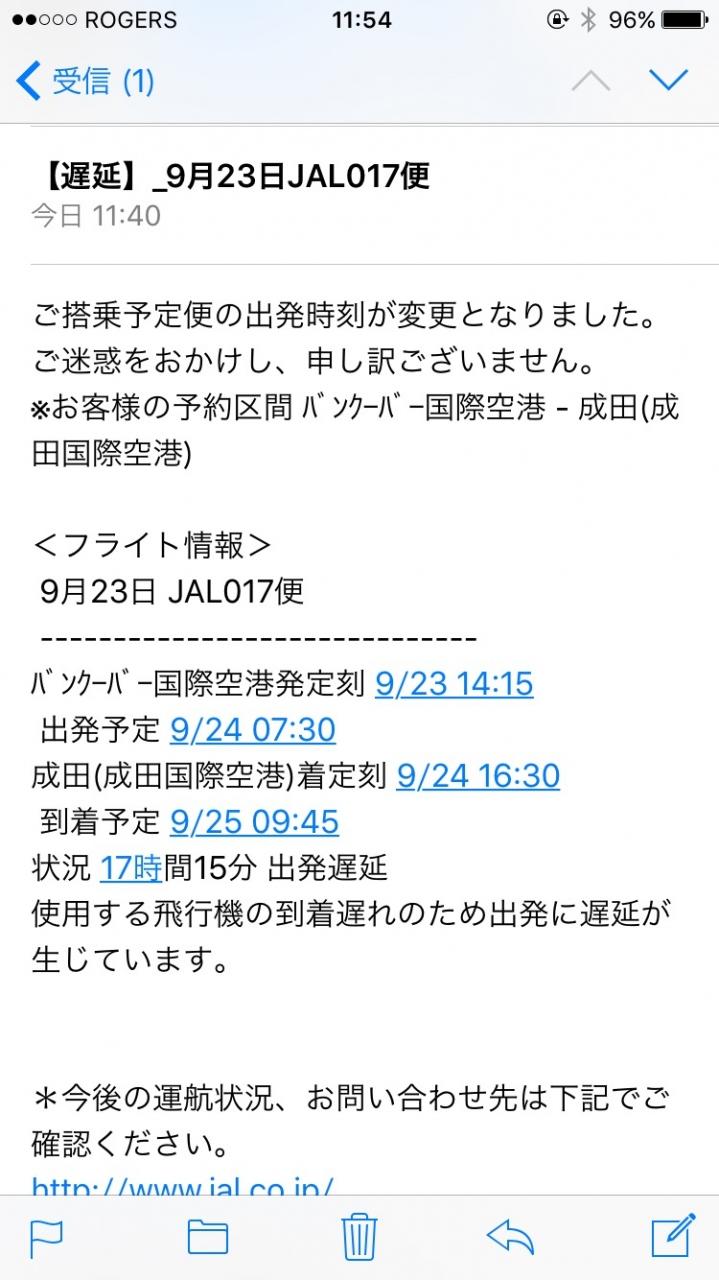
Task: Open the 9/24 07:30 departure link
Action: click(x=253, y=730)
